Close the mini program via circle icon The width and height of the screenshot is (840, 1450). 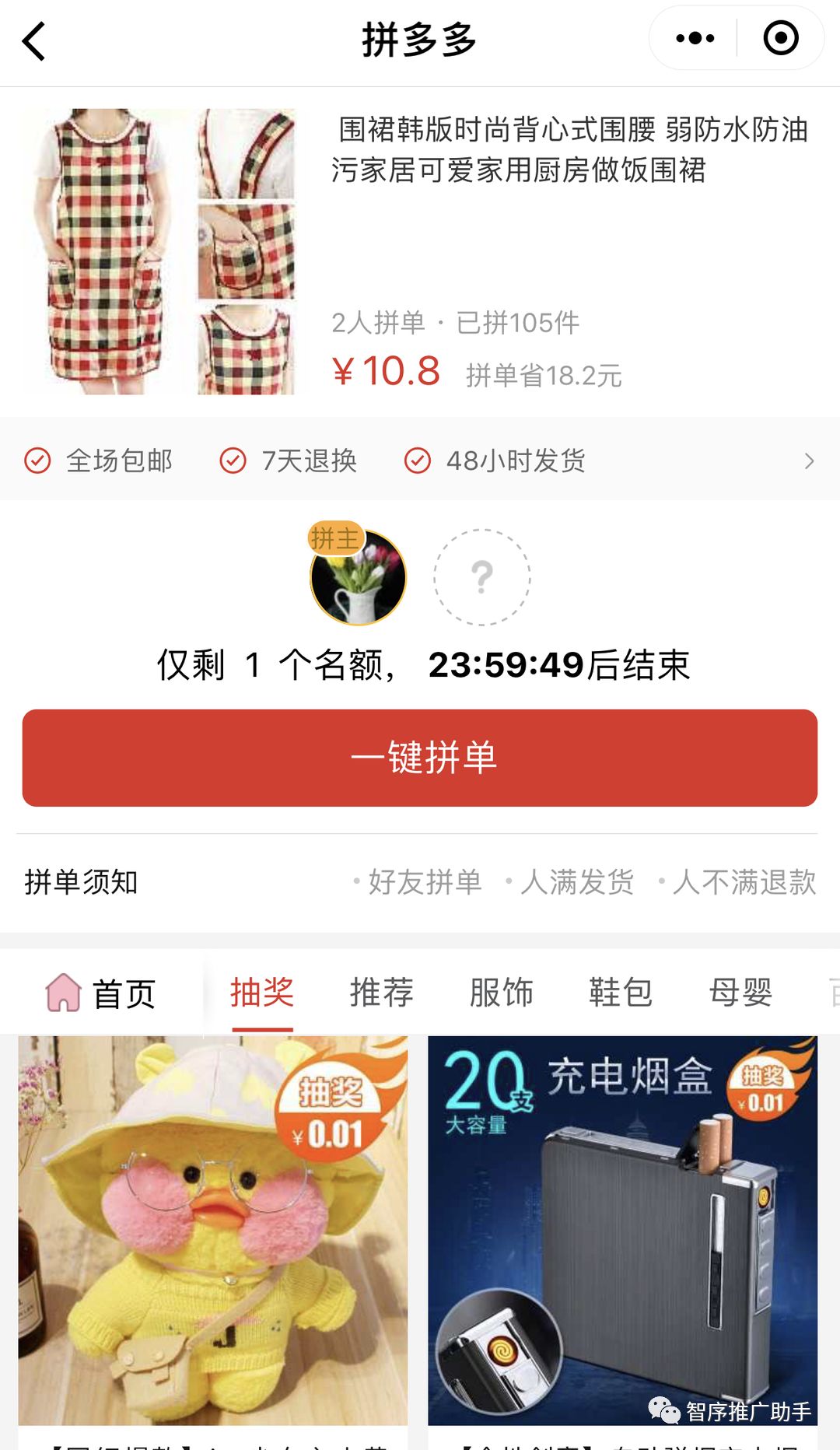coord(780,38)
